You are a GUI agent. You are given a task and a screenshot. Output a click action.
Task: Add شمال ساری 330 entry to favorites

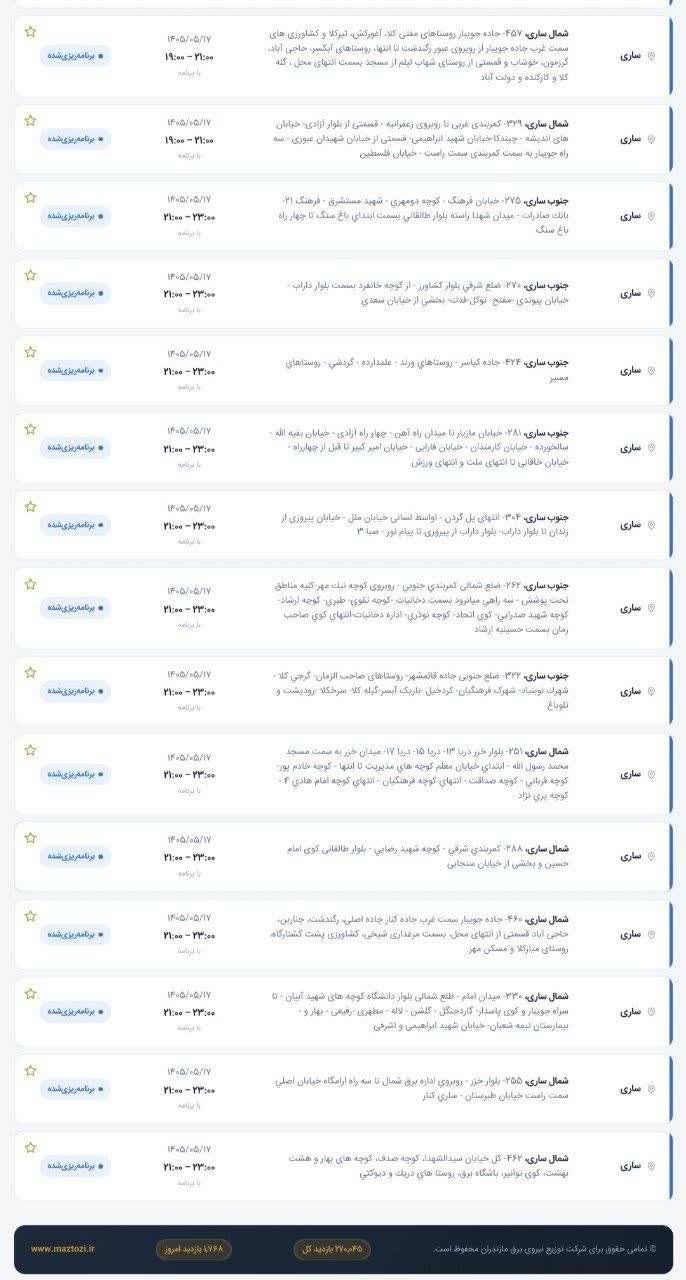[x=31, y=994]
